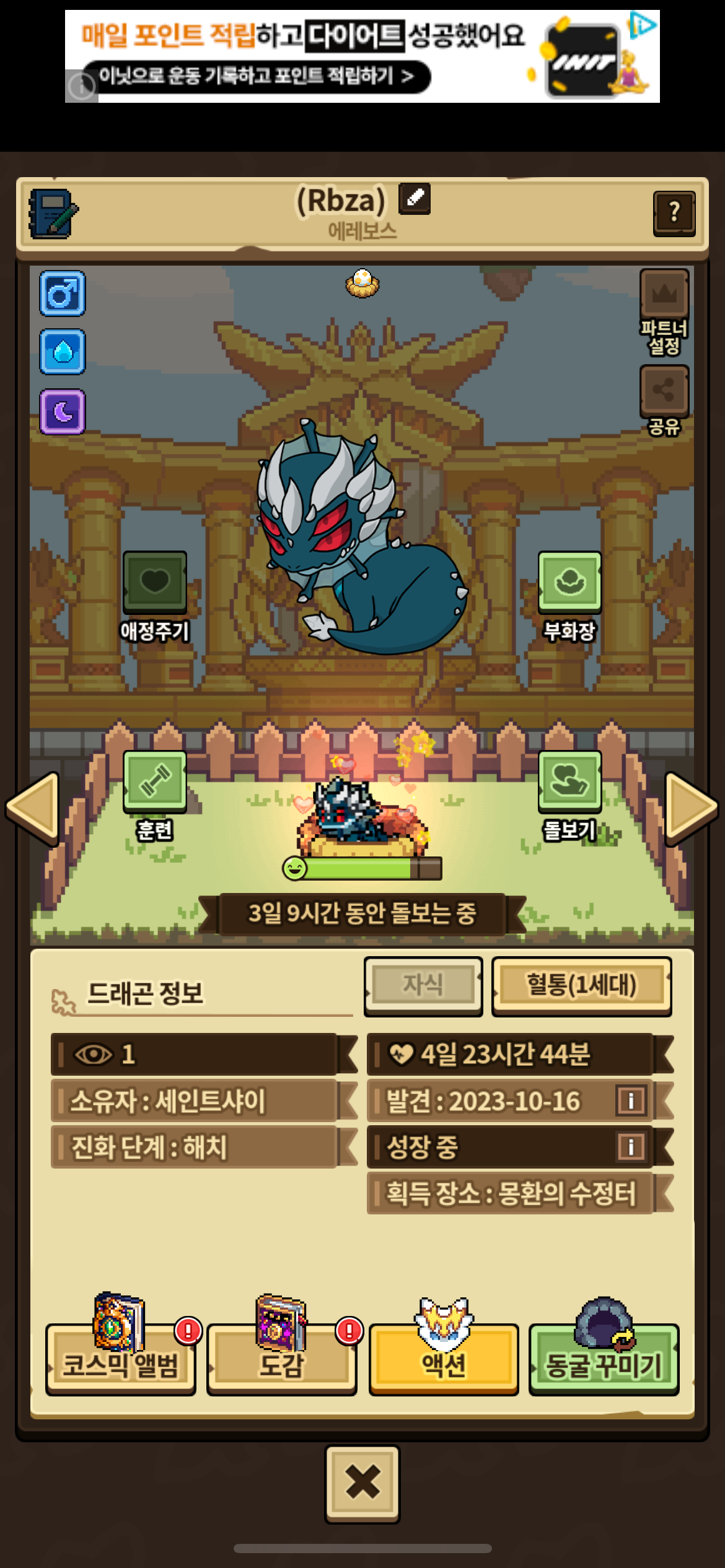Open the 부화장 hatchery
Viewport: 725px width, 1568px height.
(569, 582)
